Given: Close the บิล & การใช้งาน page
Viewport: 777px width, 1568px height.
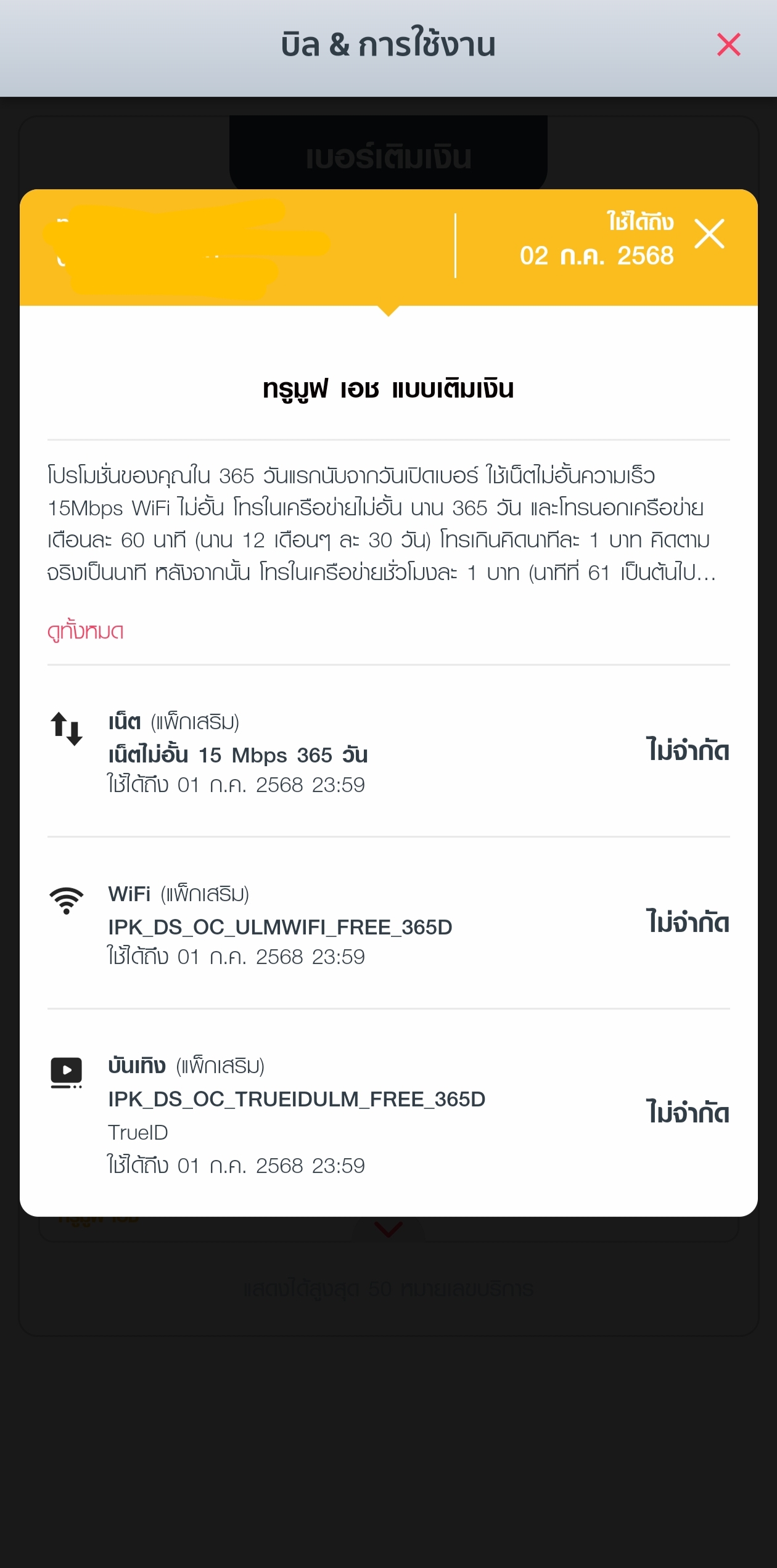Looking at the screenshot, I should point(728,45).
